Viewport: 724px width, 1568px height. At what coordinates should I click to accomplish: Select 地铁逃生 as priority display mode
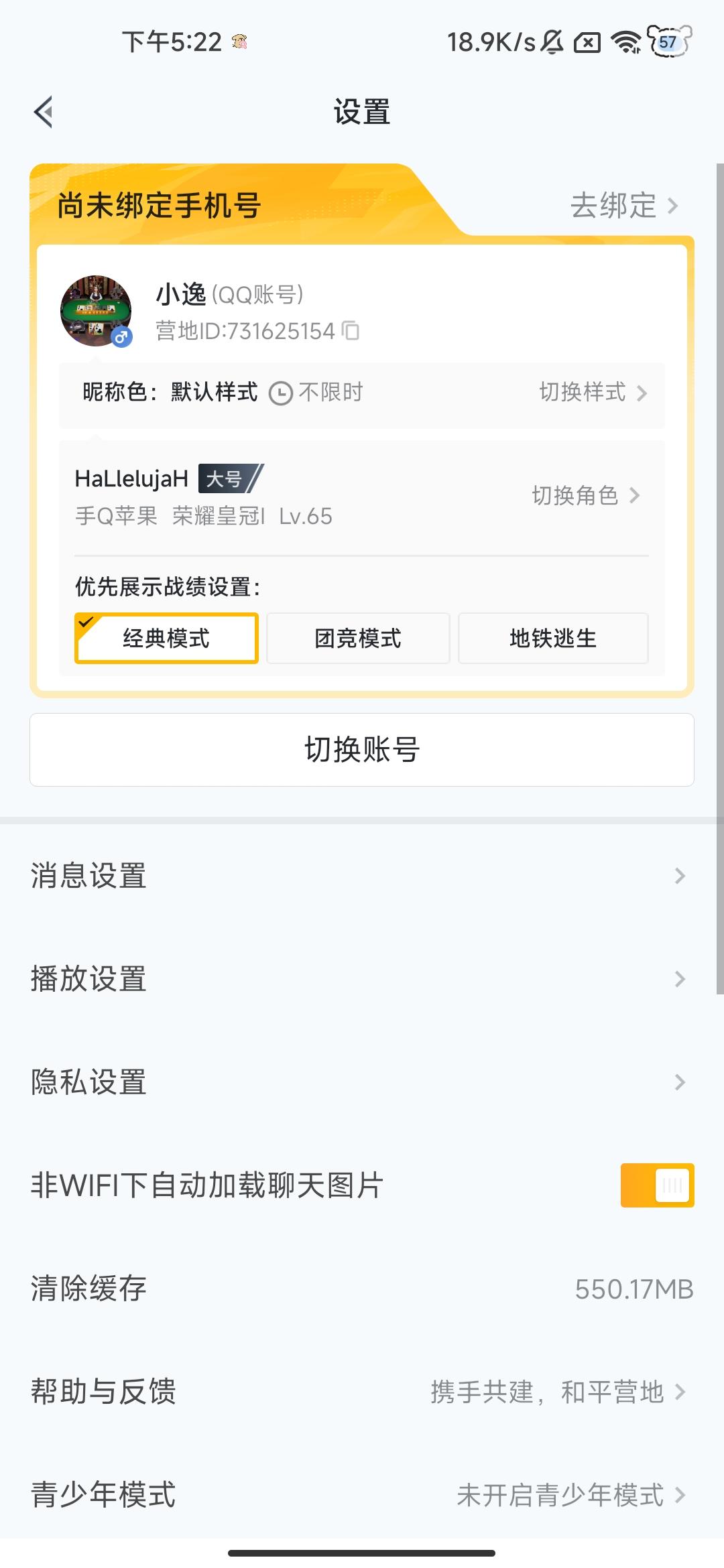click(553, 638)
